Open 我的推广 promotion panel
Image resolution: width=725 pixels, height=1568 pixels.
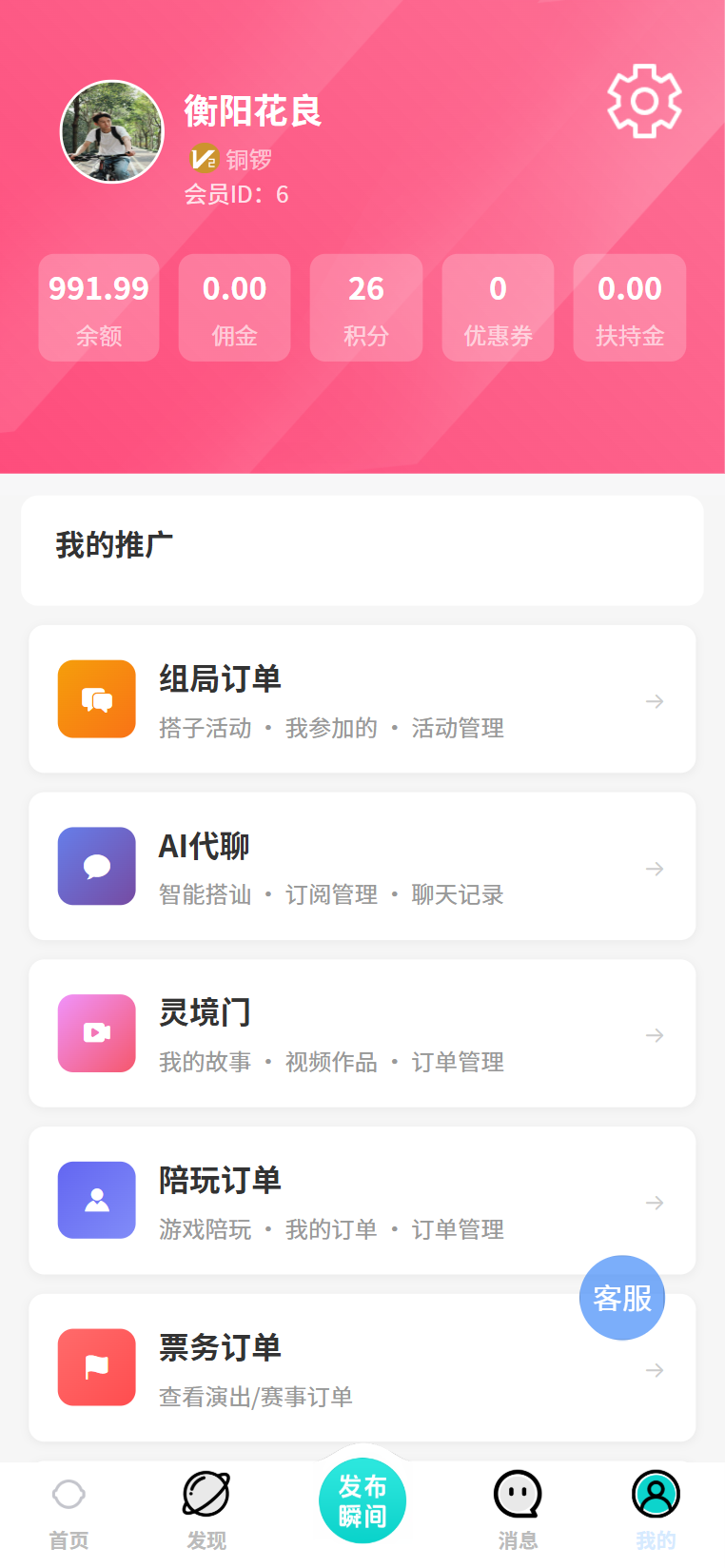[x=362, y=550]
